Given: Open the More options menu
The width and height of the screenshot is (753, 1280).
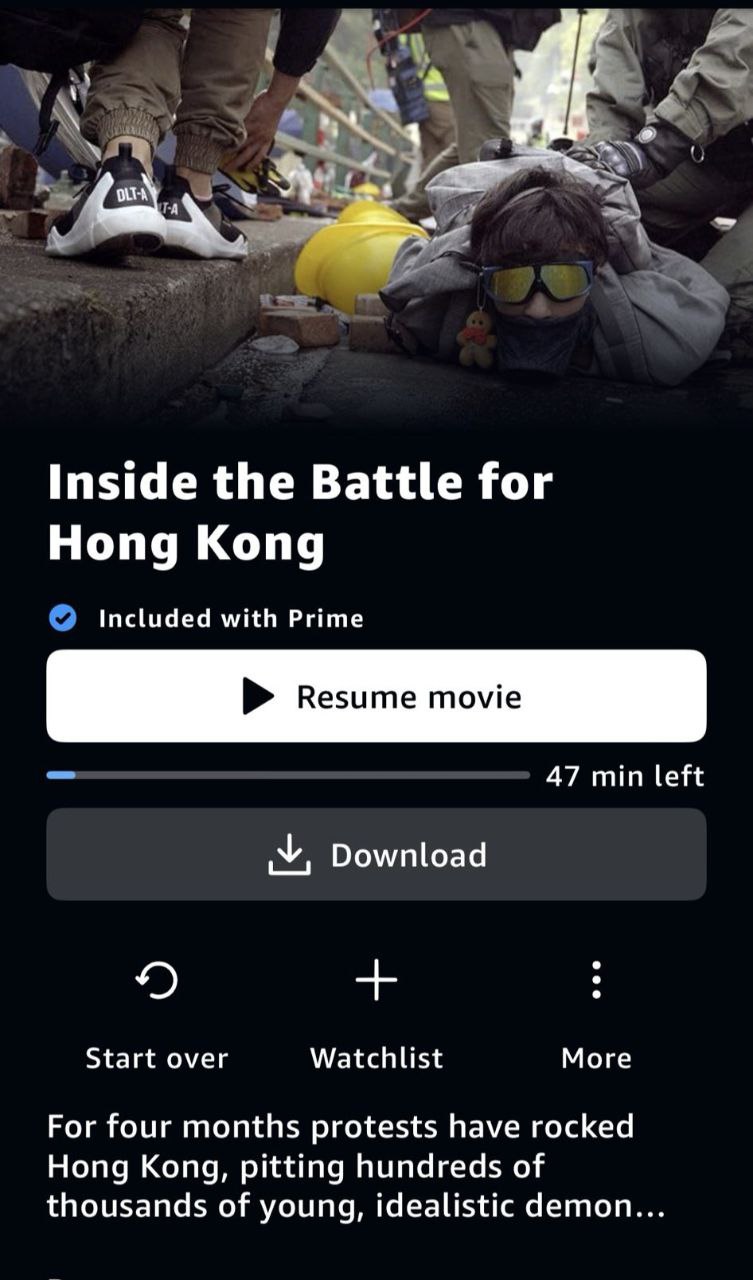Looking at the screenshot, I should click(x=596, y=1008).
